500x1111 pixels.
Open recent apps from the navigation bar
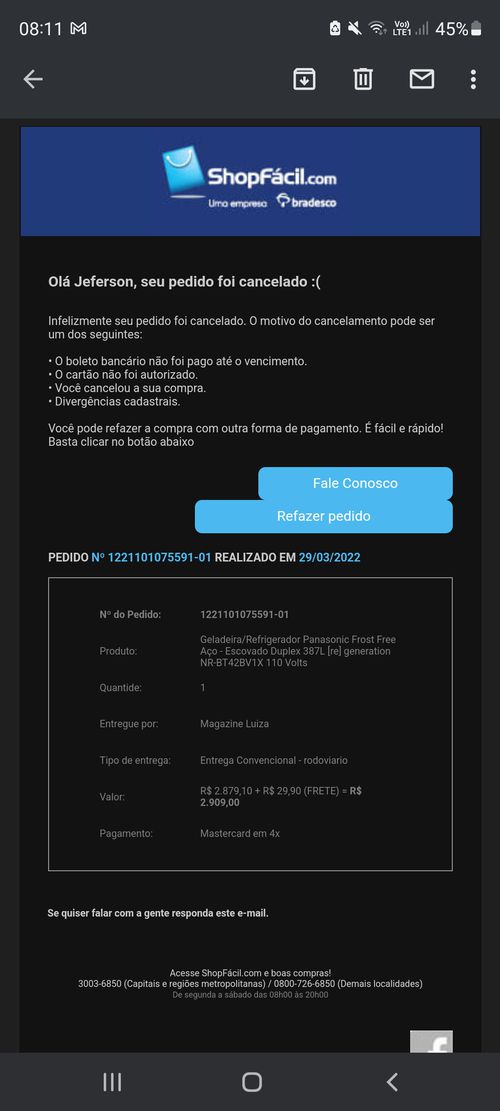(112, 1082)
